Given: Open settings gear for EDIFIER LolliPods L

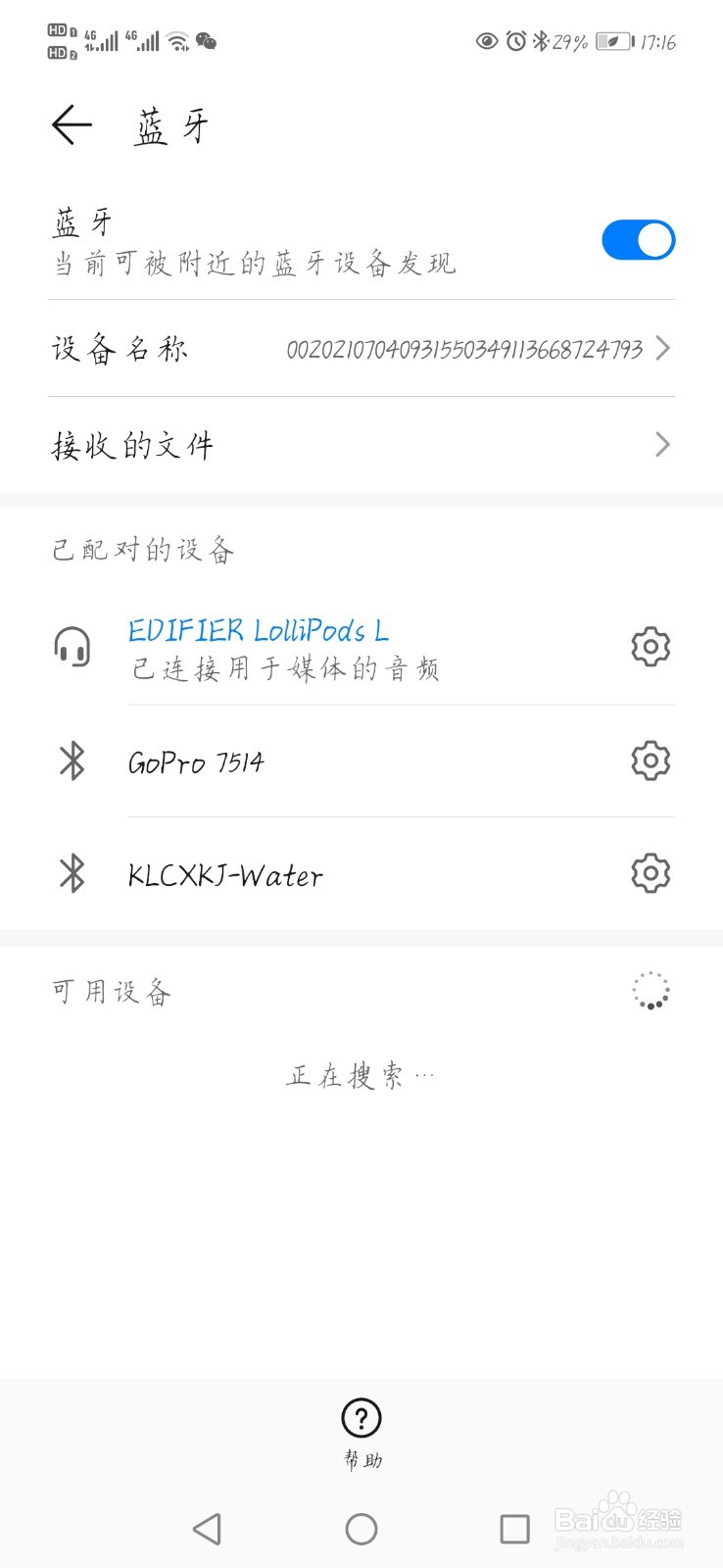Looking at the screenshot, I should [651, 647].
